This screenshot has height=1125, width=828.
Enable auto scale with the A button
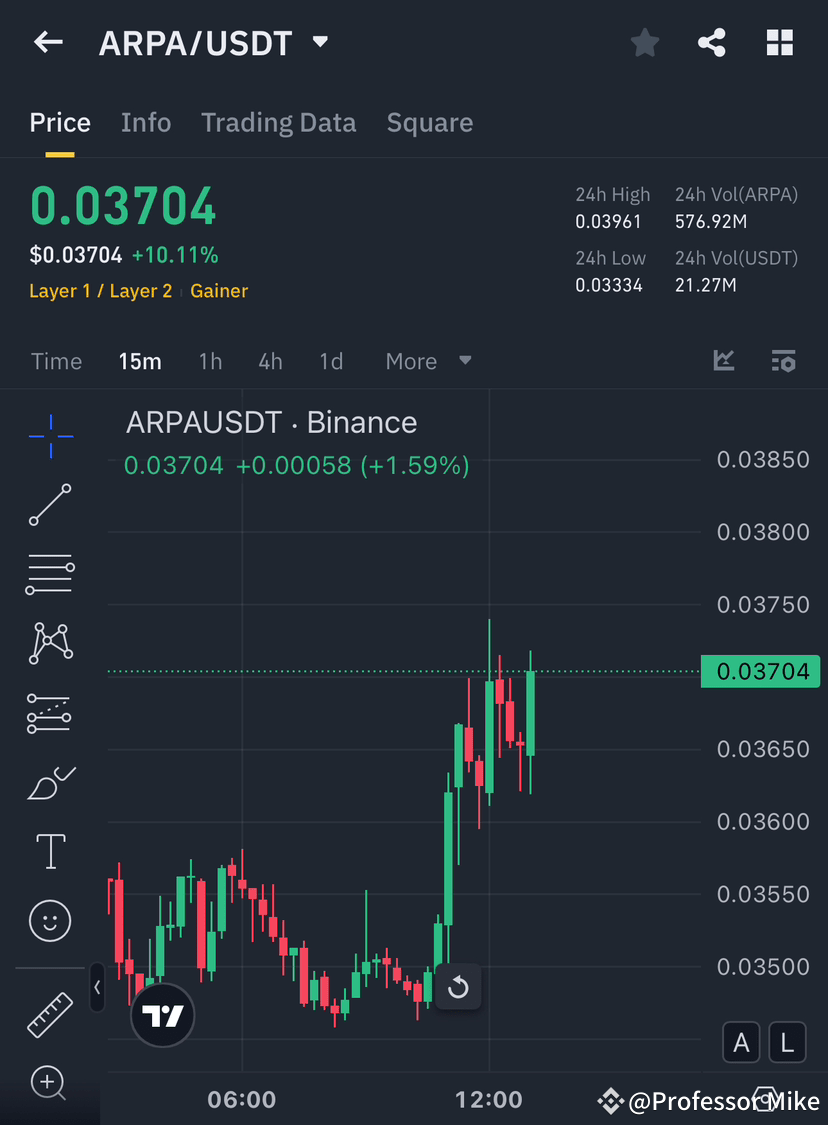741,1042
